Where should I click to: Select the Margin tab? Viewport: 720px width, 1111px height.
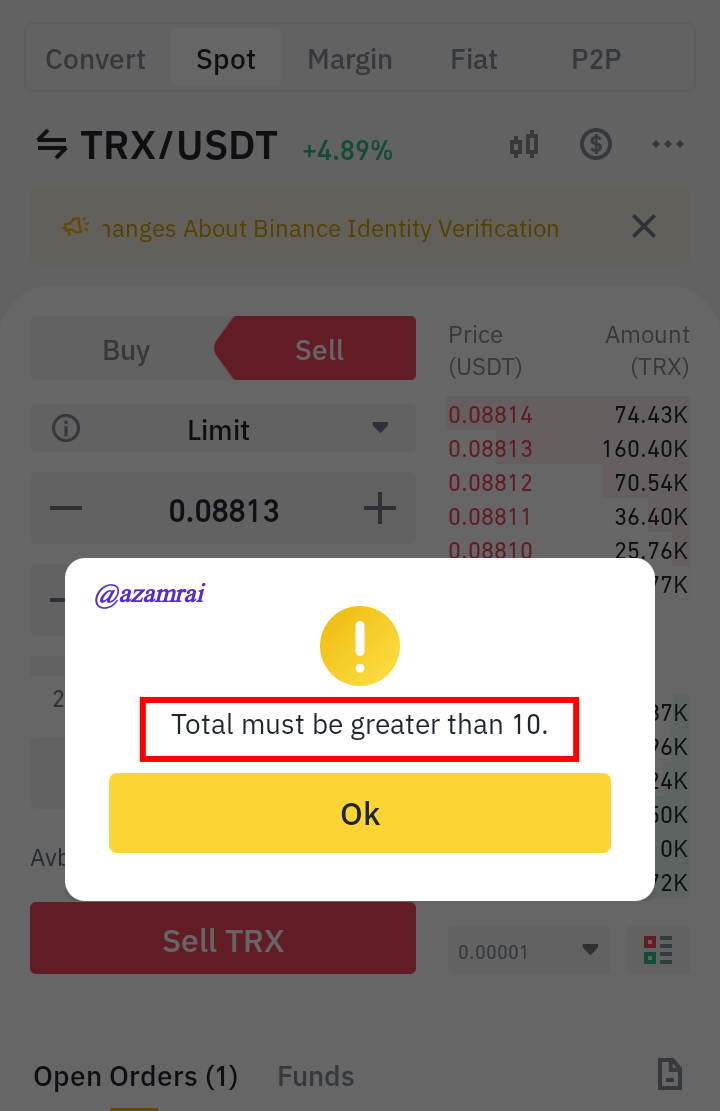349,60
